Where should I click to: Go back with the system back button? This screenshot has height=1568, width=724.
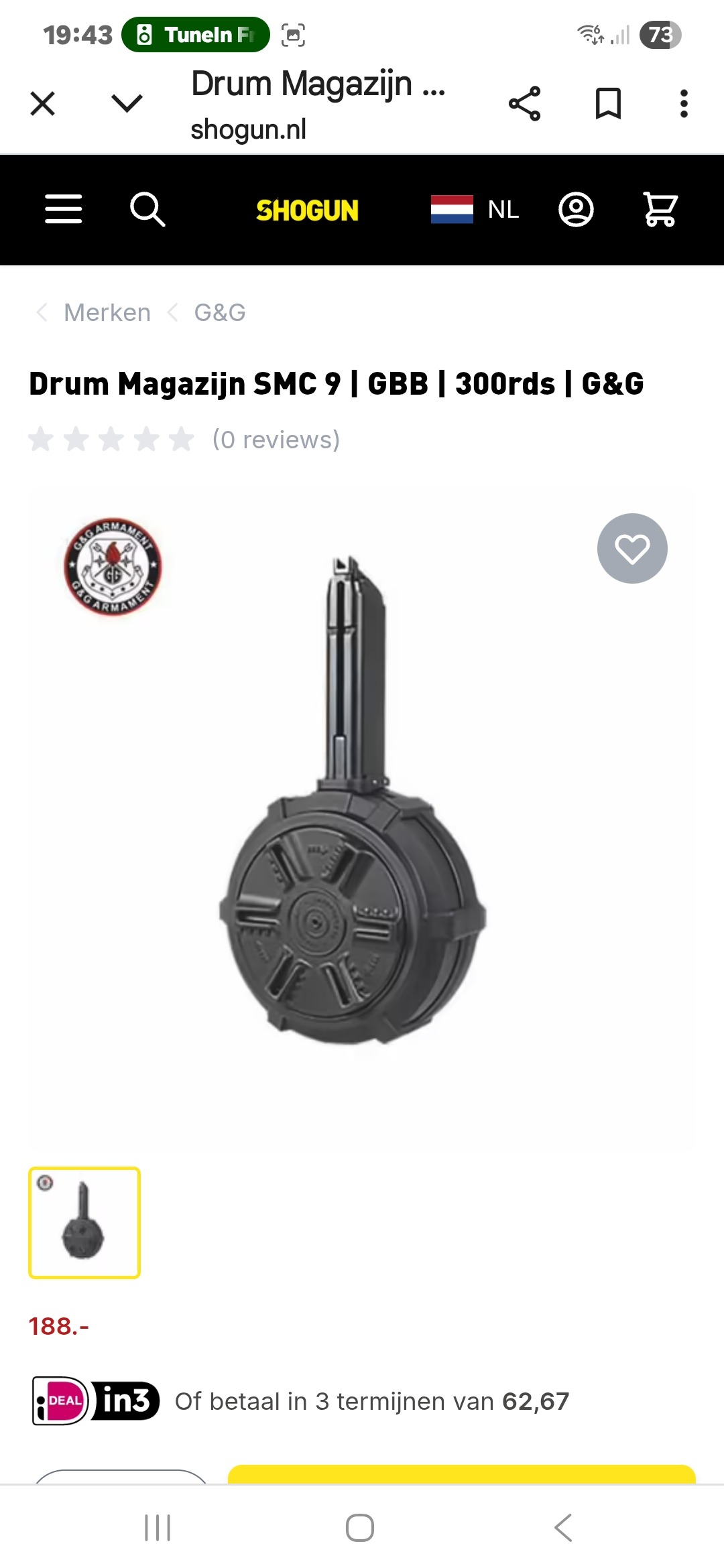[563, 1528]
